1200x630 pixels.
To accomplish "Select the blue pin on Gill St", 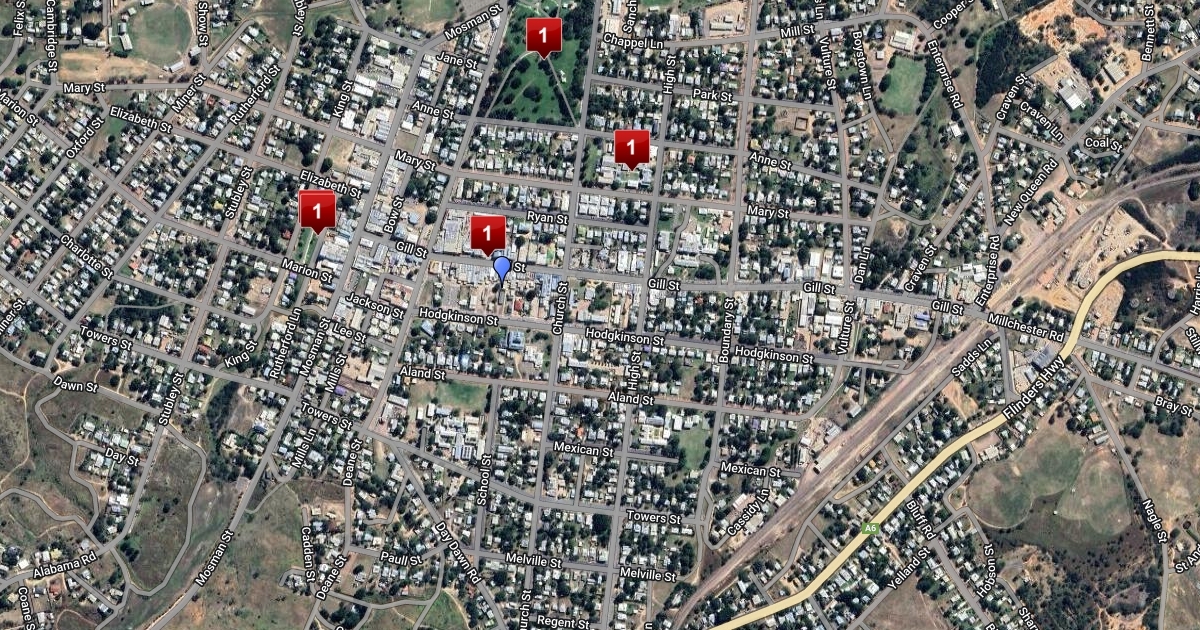I will click(502, 267).
